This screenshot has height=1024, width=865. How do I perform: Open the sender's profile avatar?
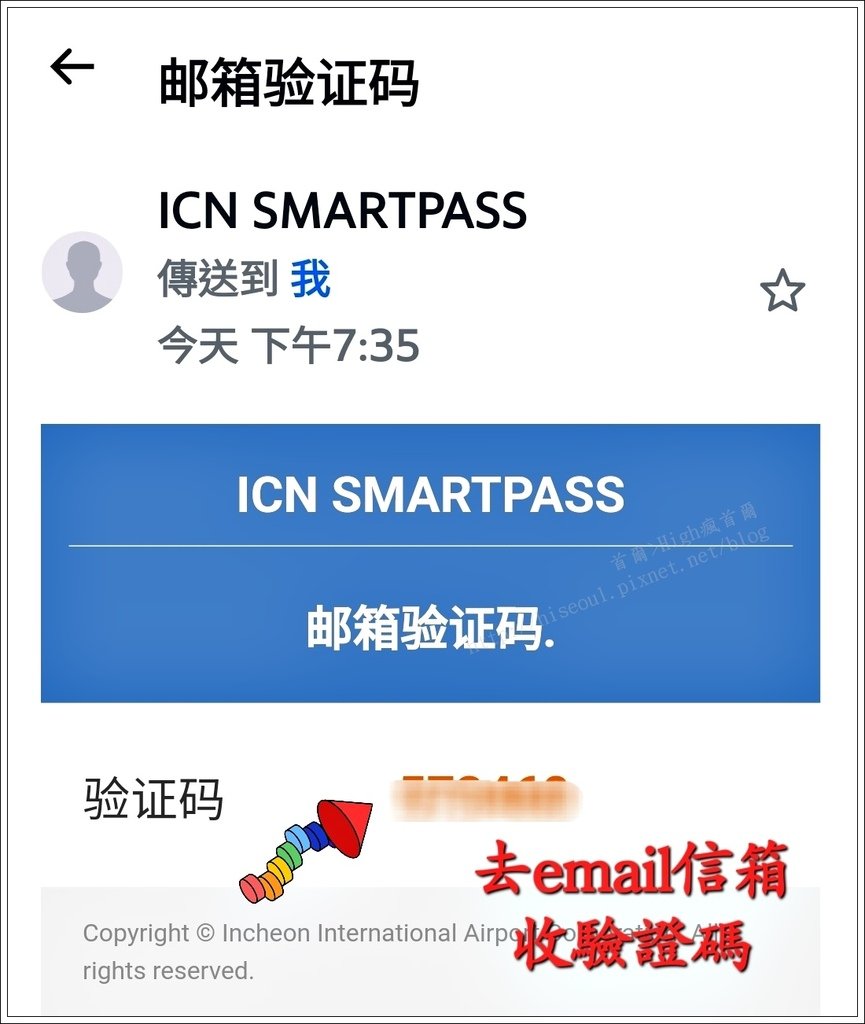pyautogui.click(x=82, y=273)
